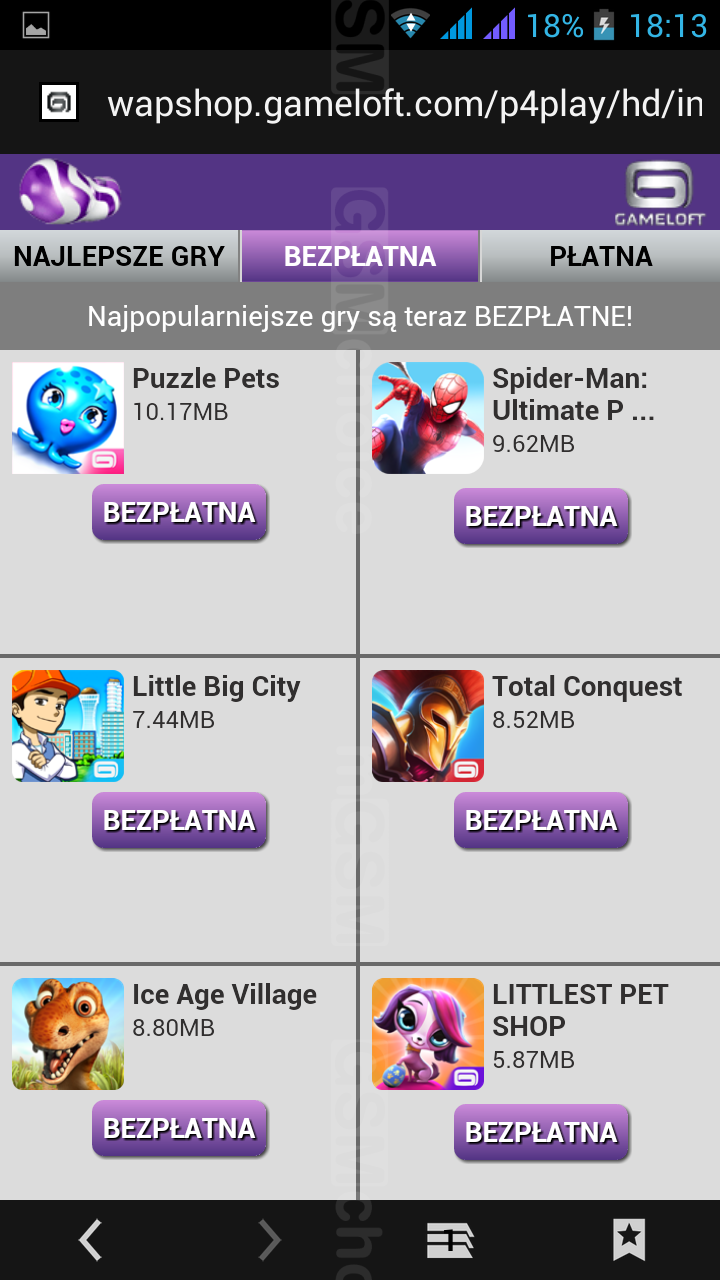Get Ice Age Village via BEZPŁATNA button

[180, 1129]
